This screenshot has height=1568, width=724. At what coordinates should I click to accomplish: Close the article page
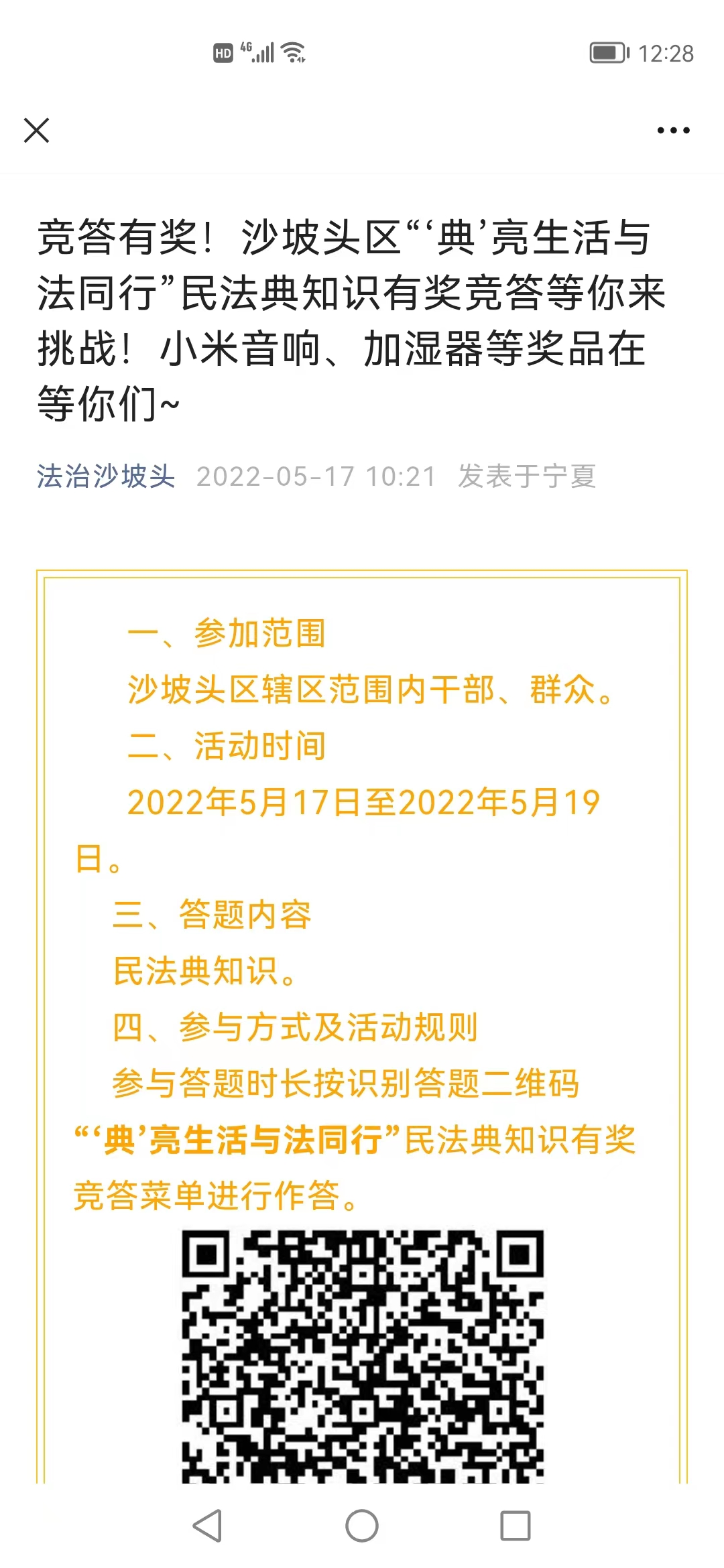(36, 130)
